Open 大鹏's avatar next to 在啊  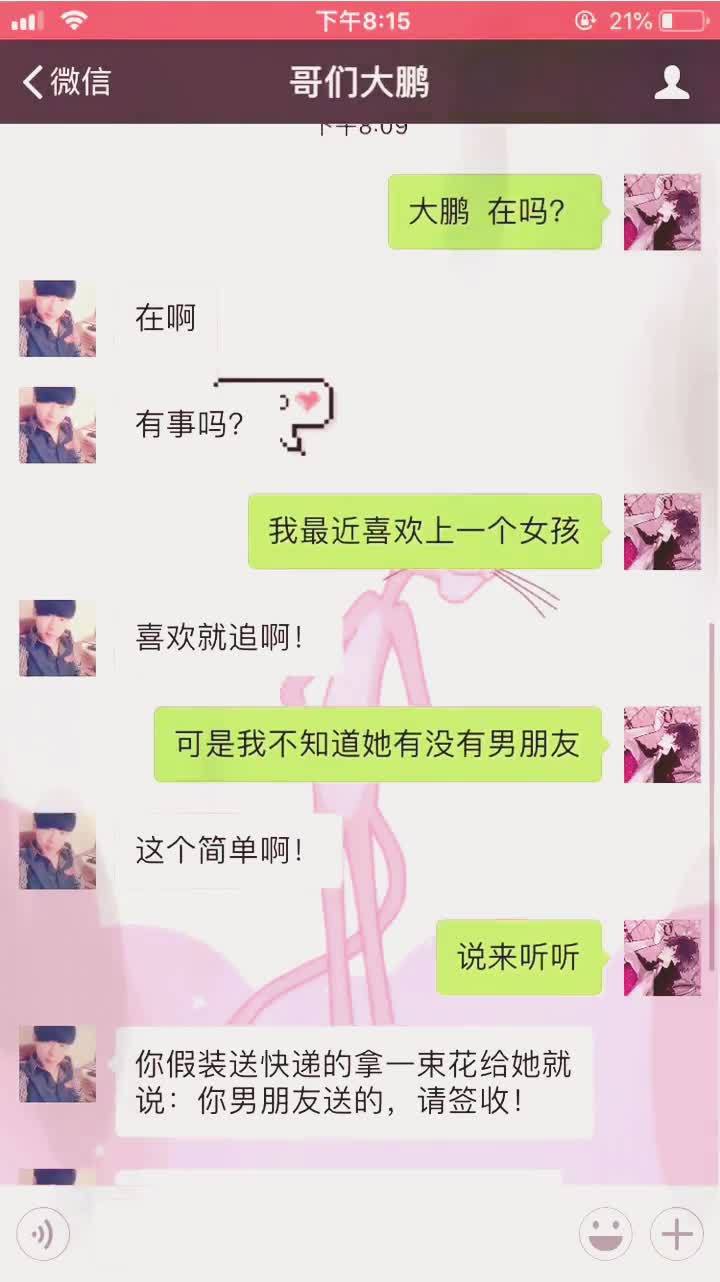point(57,319)
